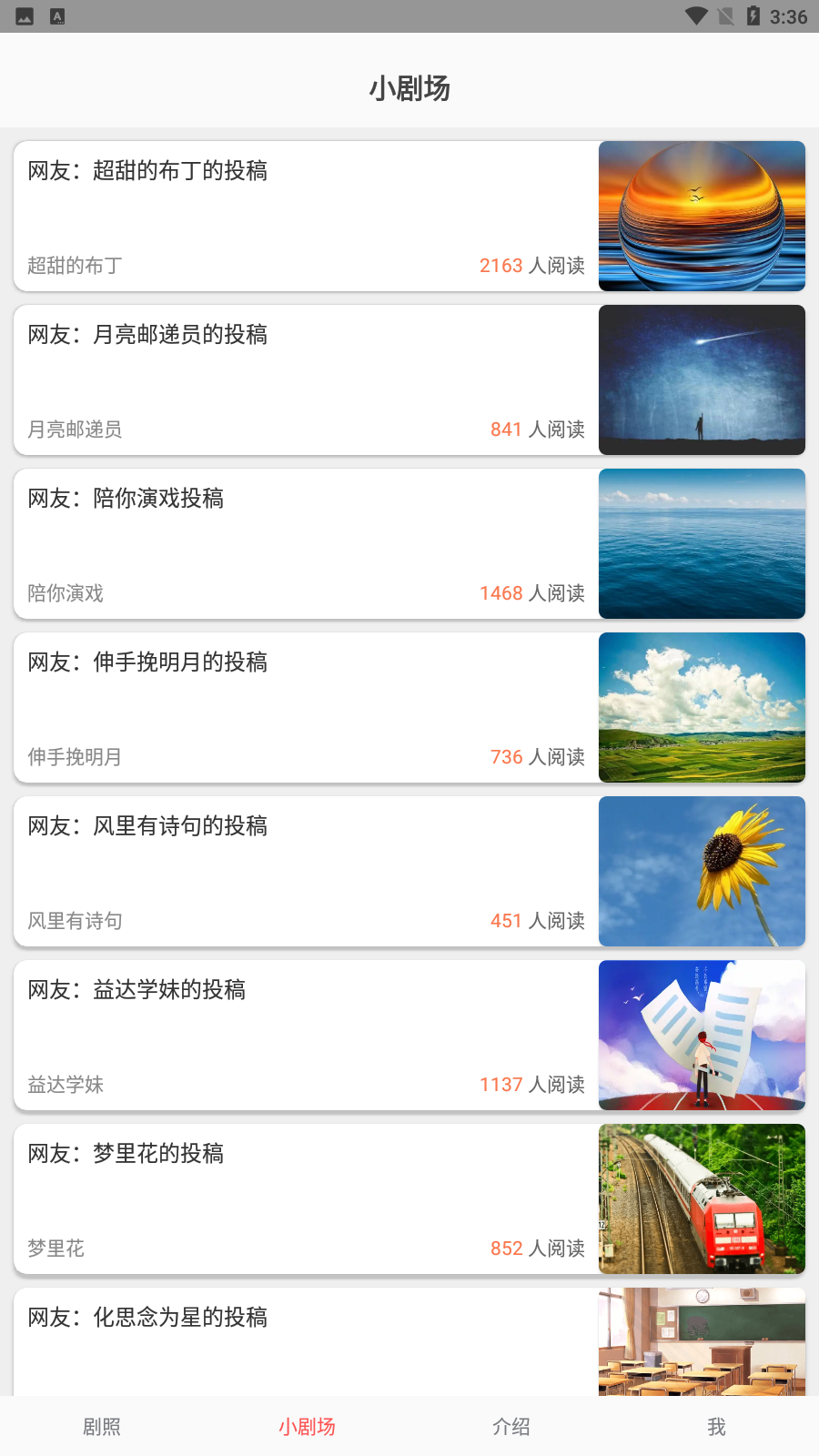Click the clouds thumbnail of 伸手挽明月
Viewport: 819px width, 1456px height.
[x=702, y=707]
